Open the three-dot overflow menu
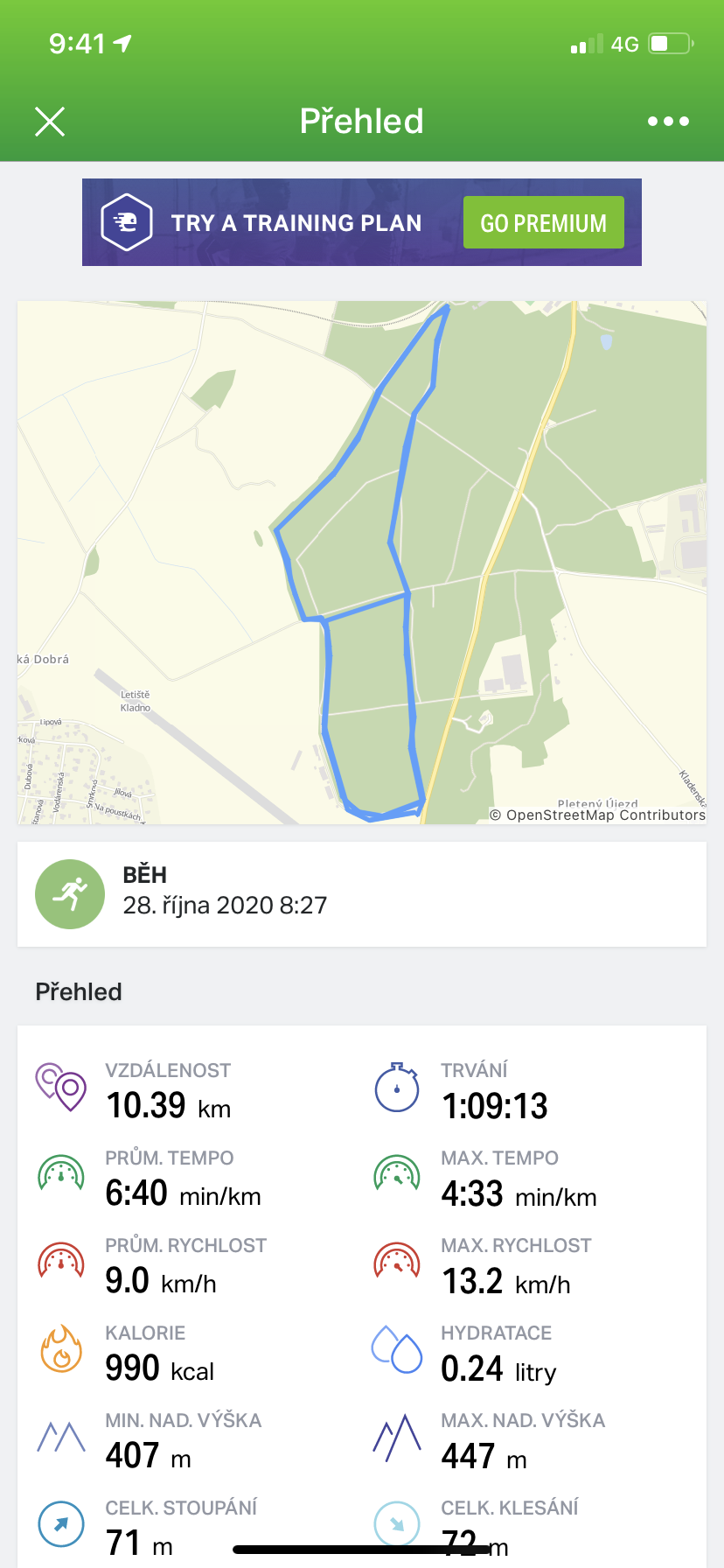724x1568 pixels. [668, 122]
